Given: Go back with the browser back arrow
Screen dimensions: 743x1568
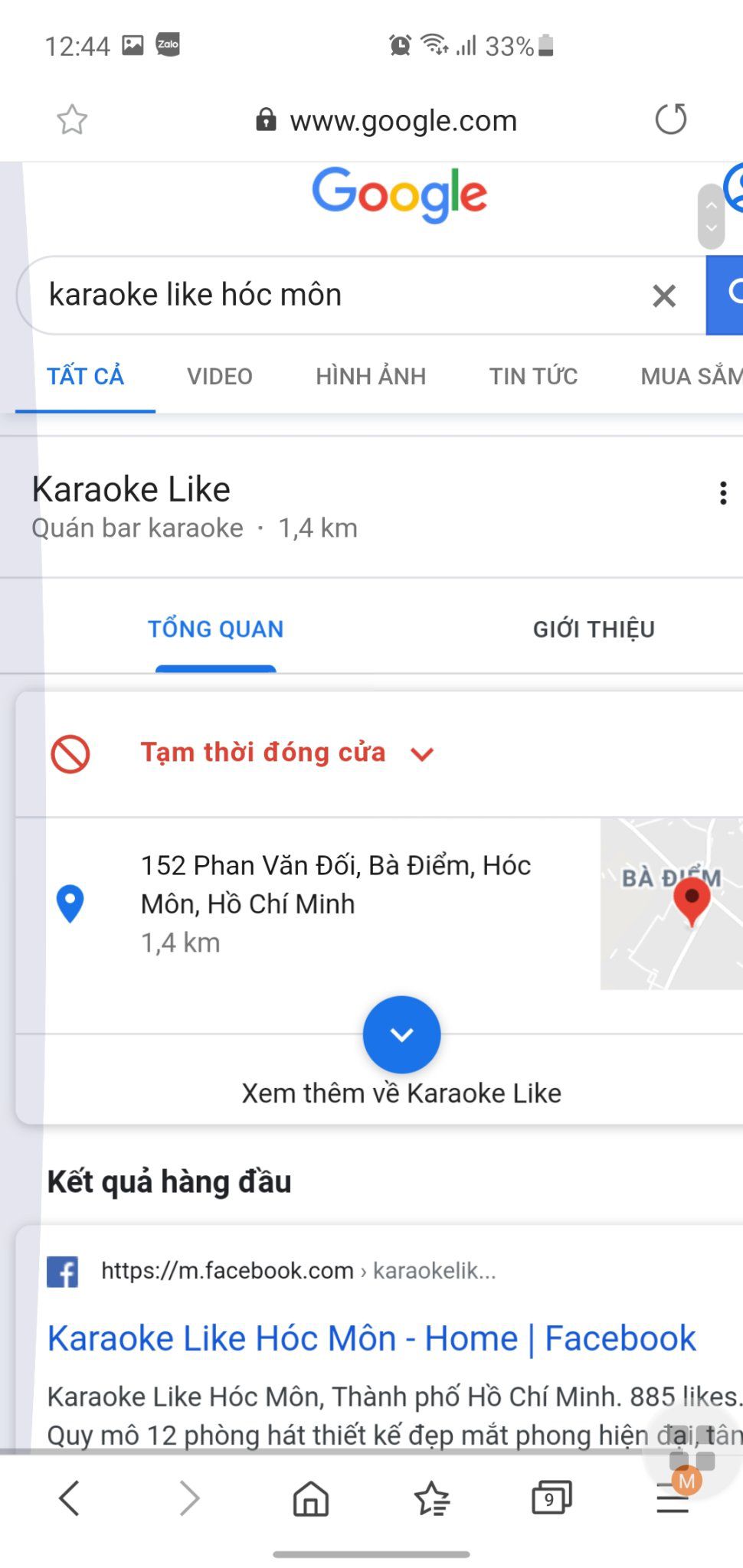Looking at the screenshot, I should 69,1498.
